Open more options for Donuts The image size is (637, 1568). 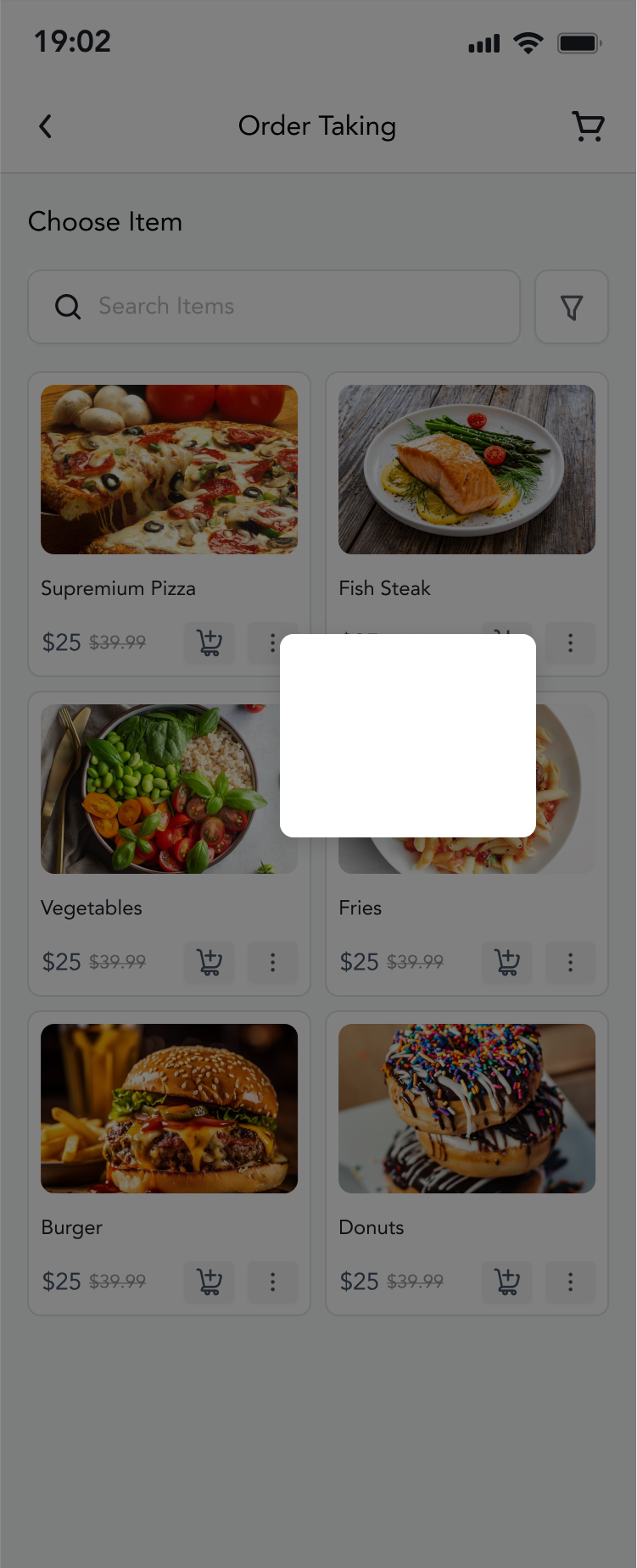point(570,1282)
